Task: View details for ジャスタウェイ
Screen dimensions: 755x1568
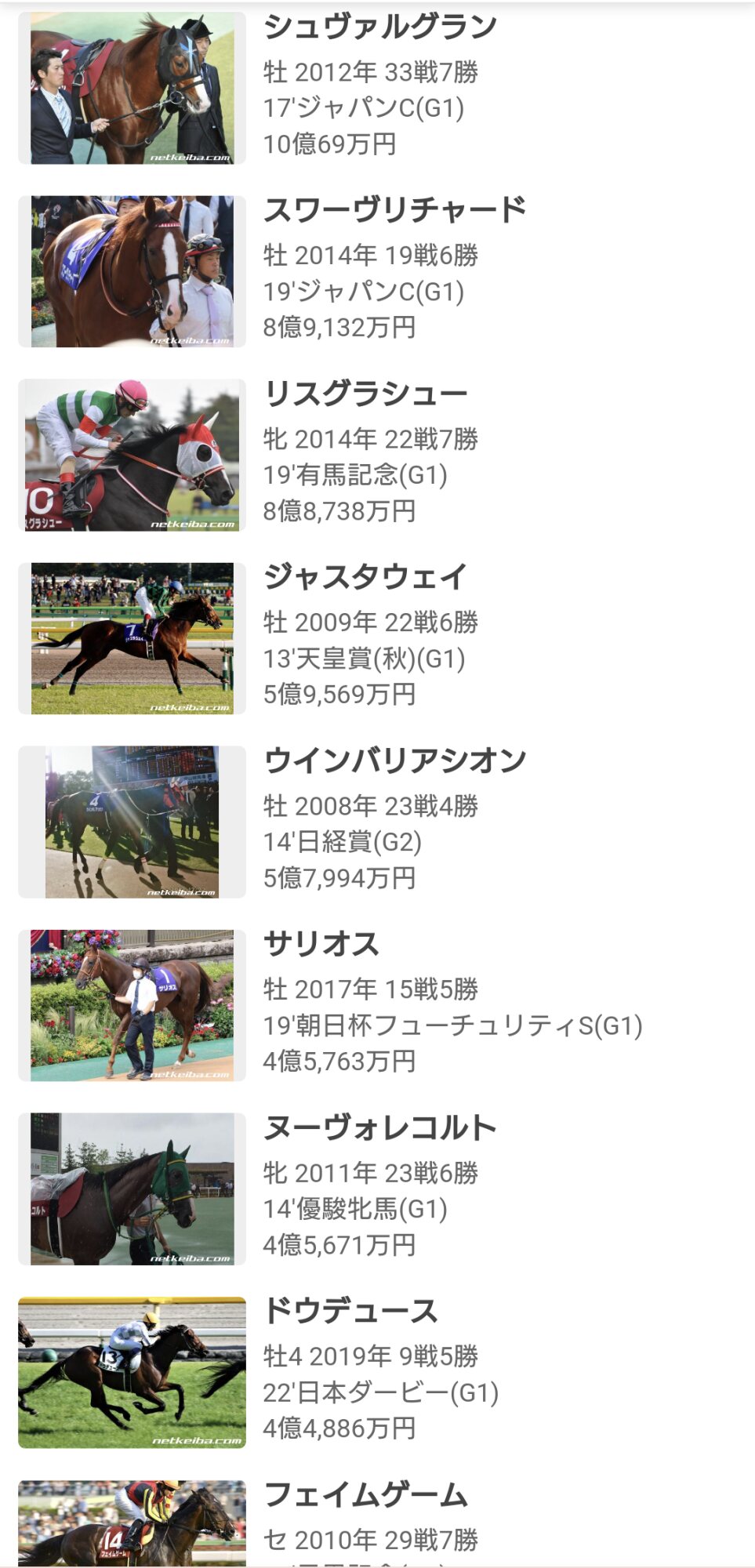Action: pyautogui.click(x=377, y=638)
